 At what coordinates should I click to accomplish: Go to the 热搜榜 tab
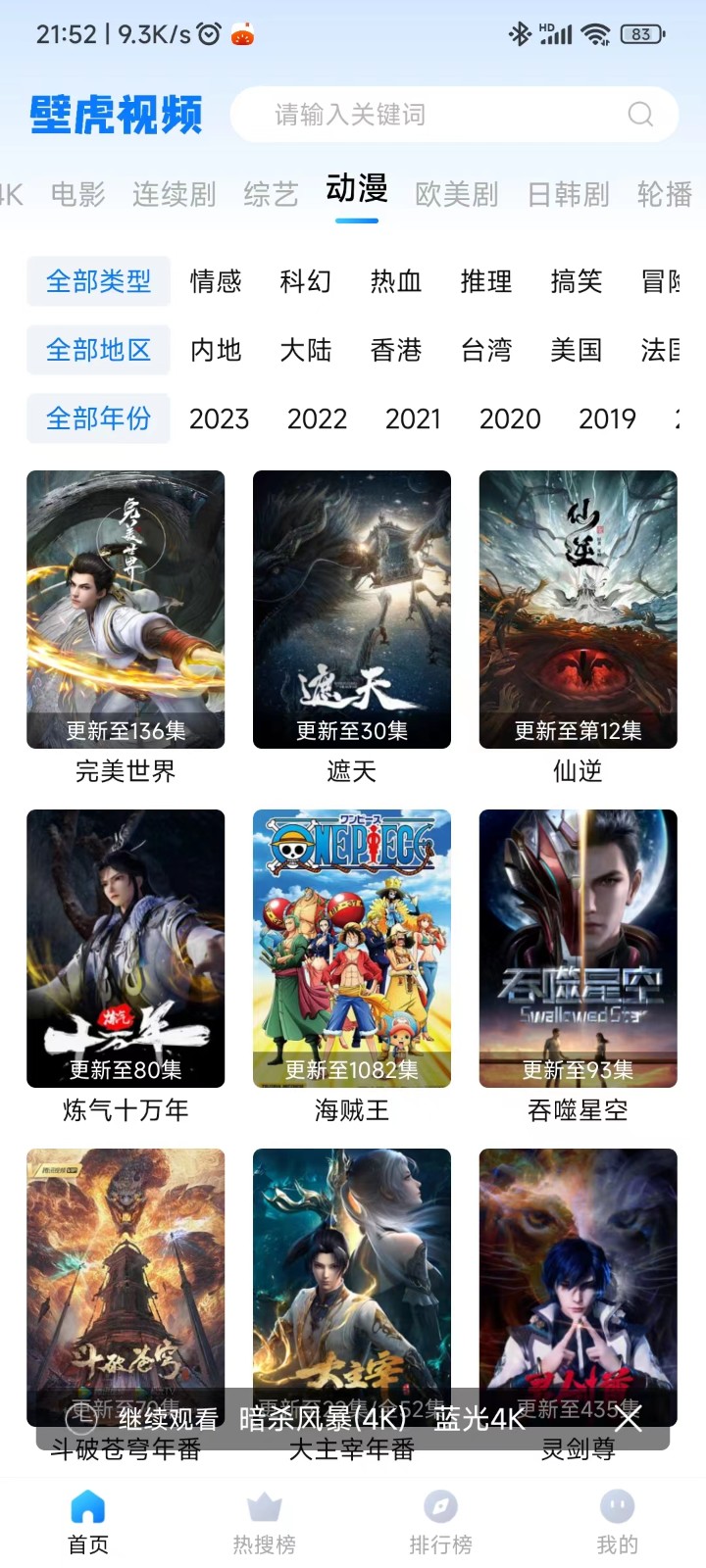[x=264, y=1523]
